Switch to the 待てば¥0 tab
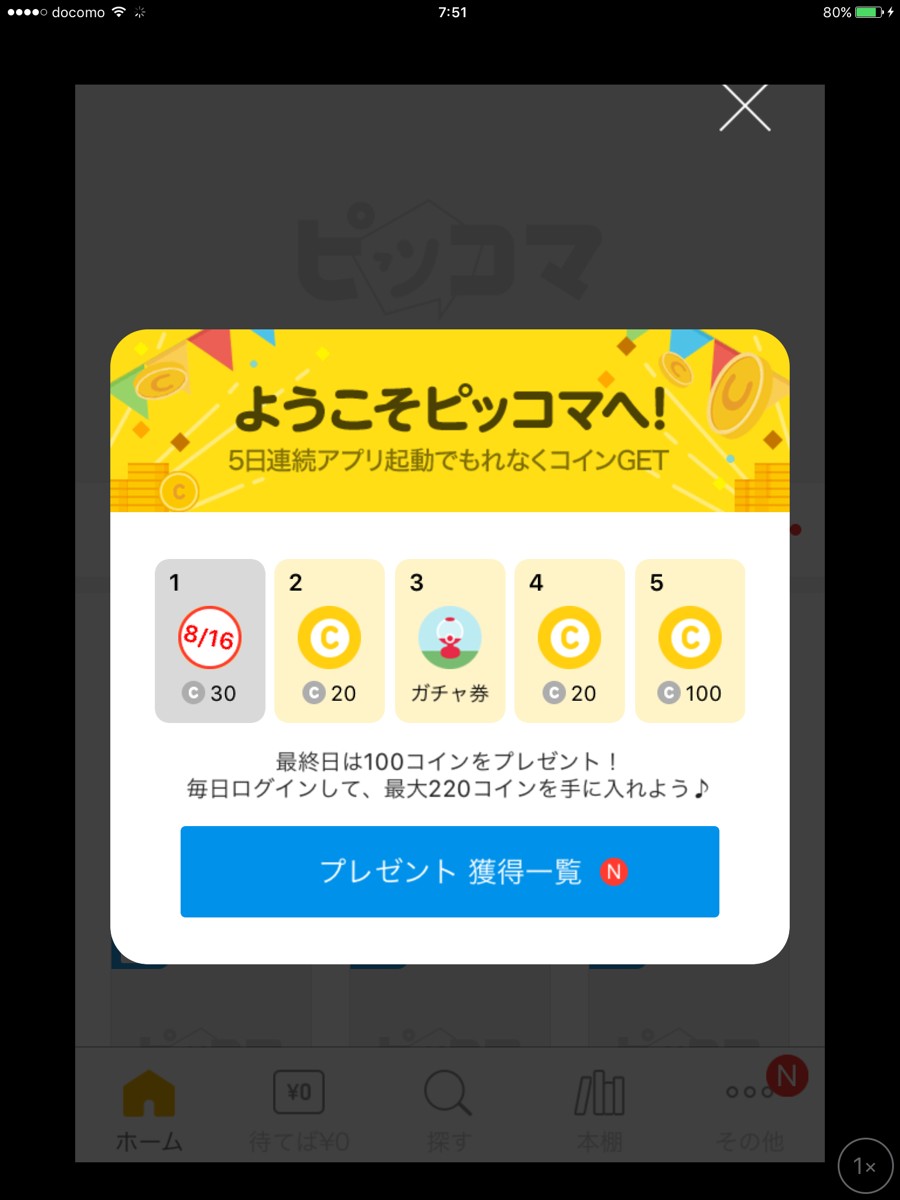The width and height of the screenshot is (900, 1200). tap(298, 1108)
